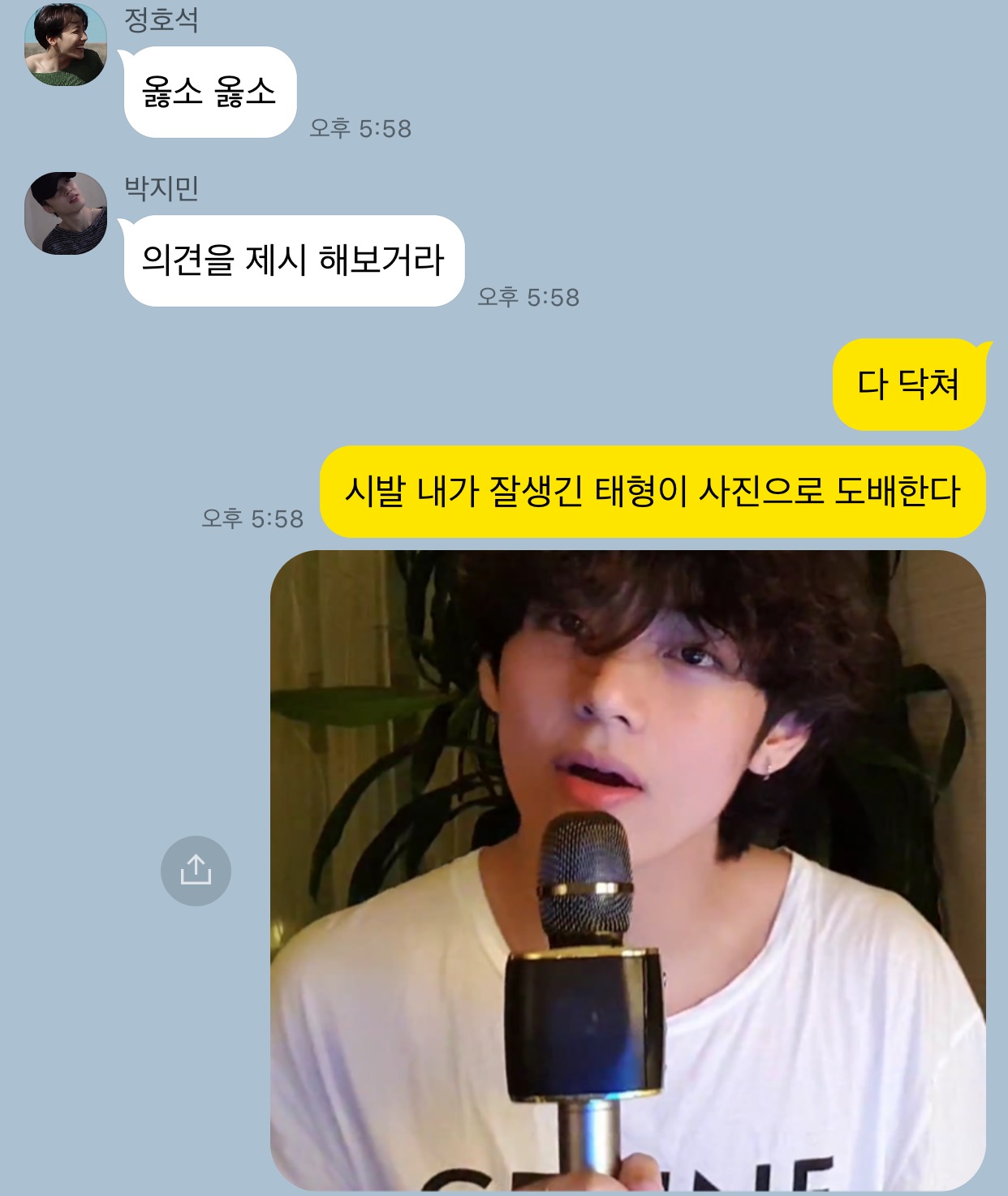Open 박지민's profile picture

coord(66,213)
